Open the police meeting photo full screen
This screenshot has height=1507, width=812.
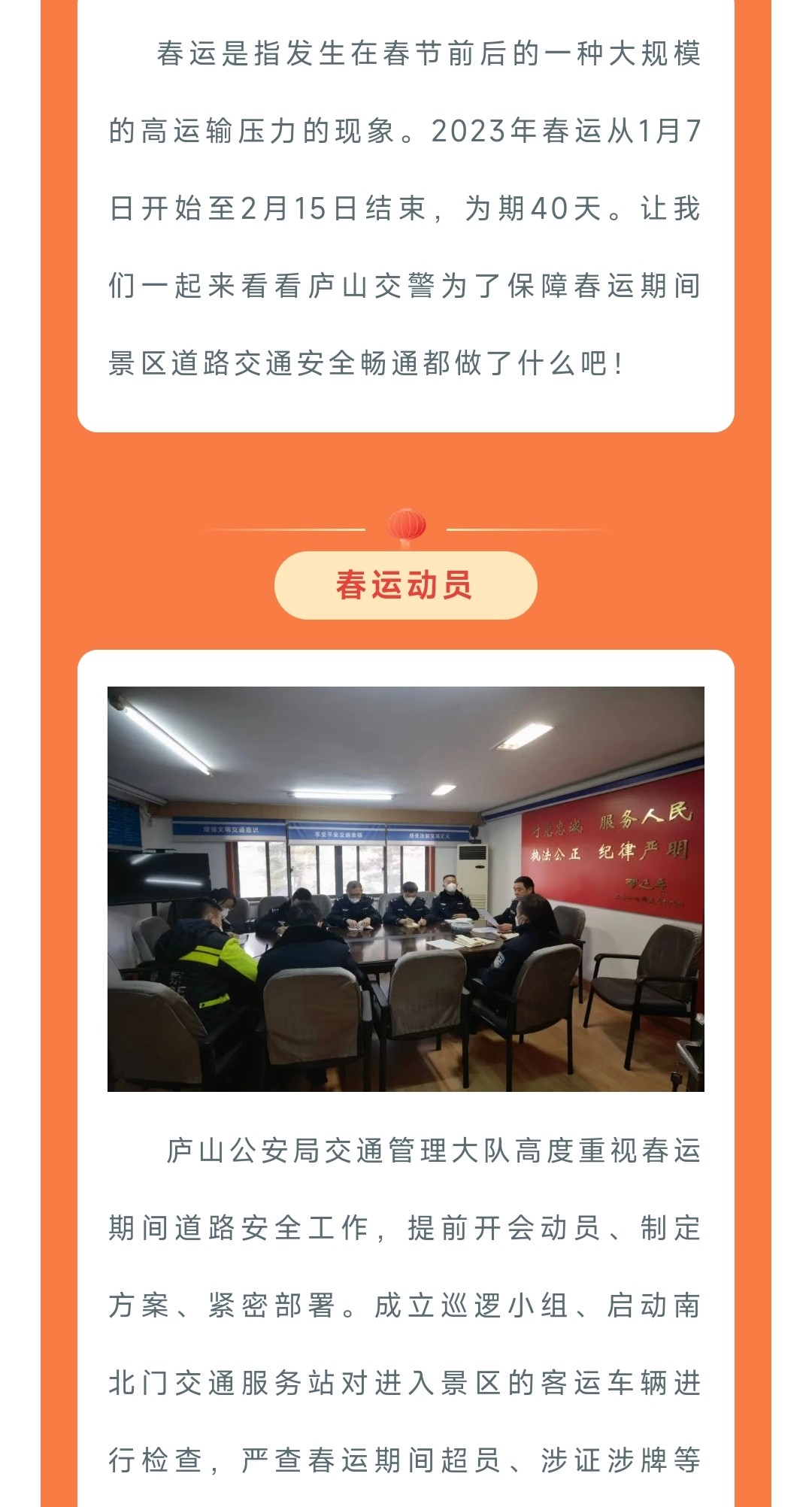(405, 888)
